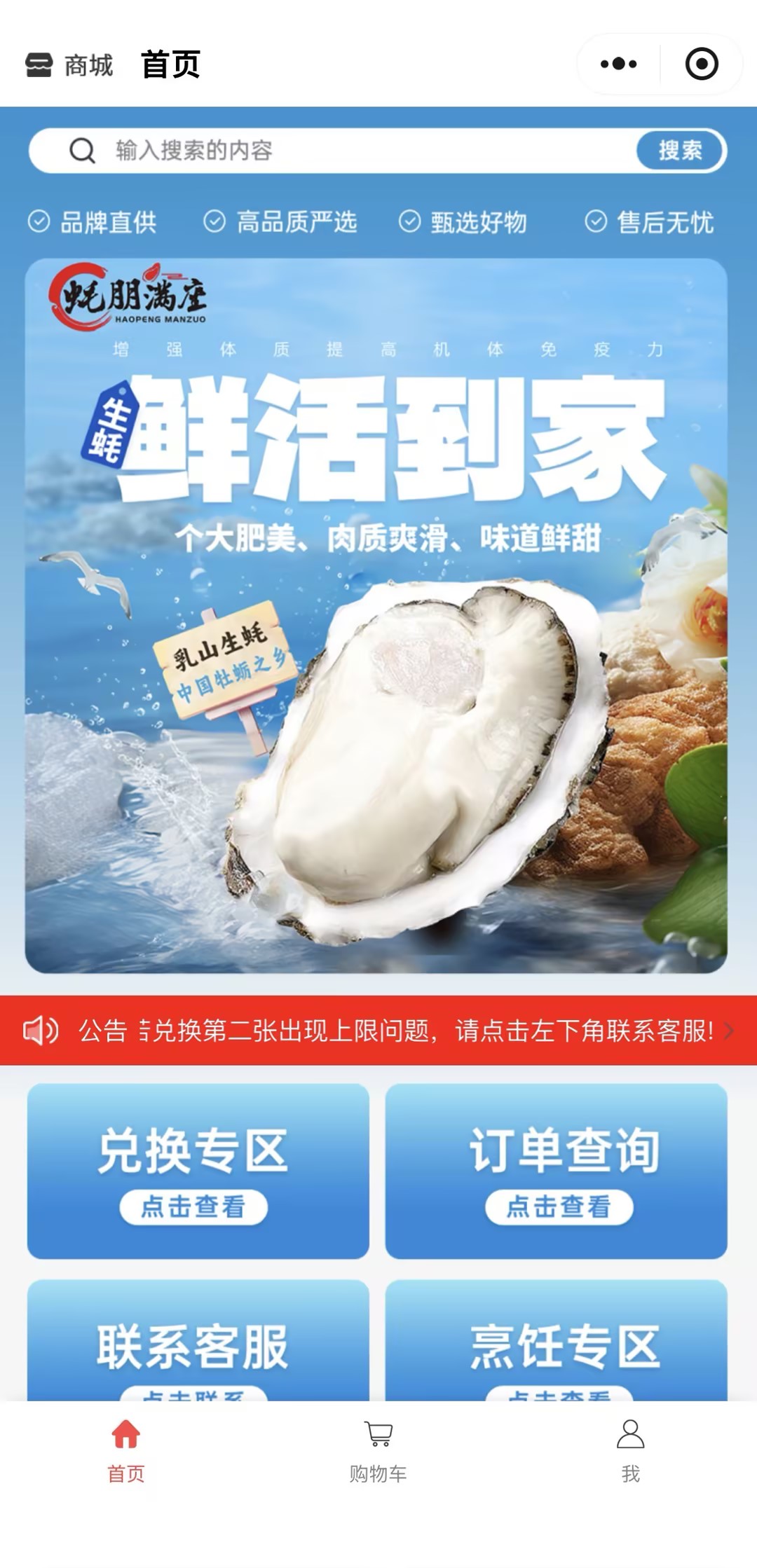This screenshot has width=757, height=1568.
Task: Switch to the 购物车 tab
Action: click(378, 1452)
